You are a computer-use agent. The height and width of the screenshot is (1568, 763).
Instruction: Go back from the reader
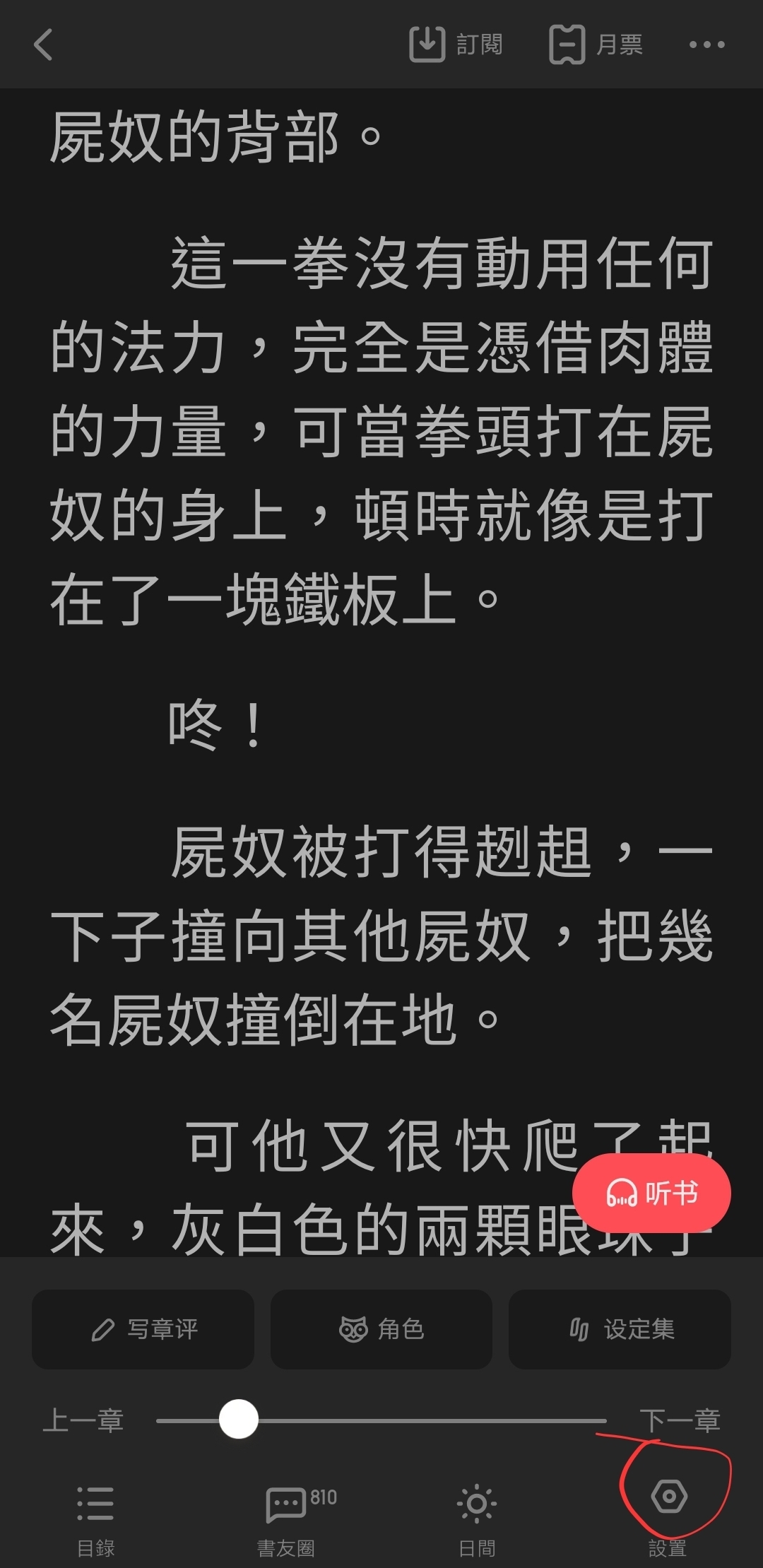pyautogui.click(x=43, y=45)
